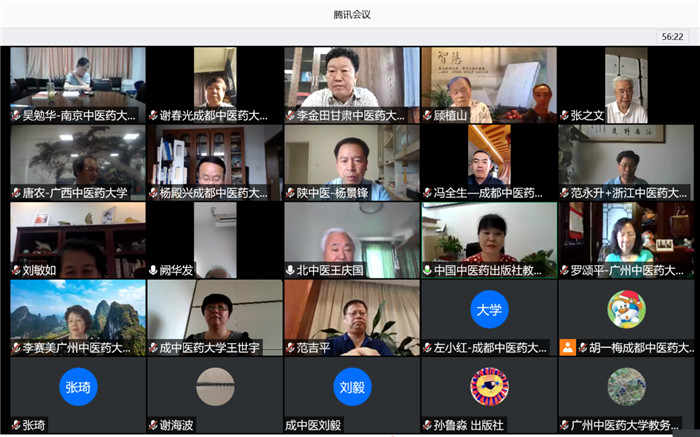The width and height of the screenshot is (700, 437).
Task: Tap 北中医王庆国 participant tile
Action: point(351,240)
